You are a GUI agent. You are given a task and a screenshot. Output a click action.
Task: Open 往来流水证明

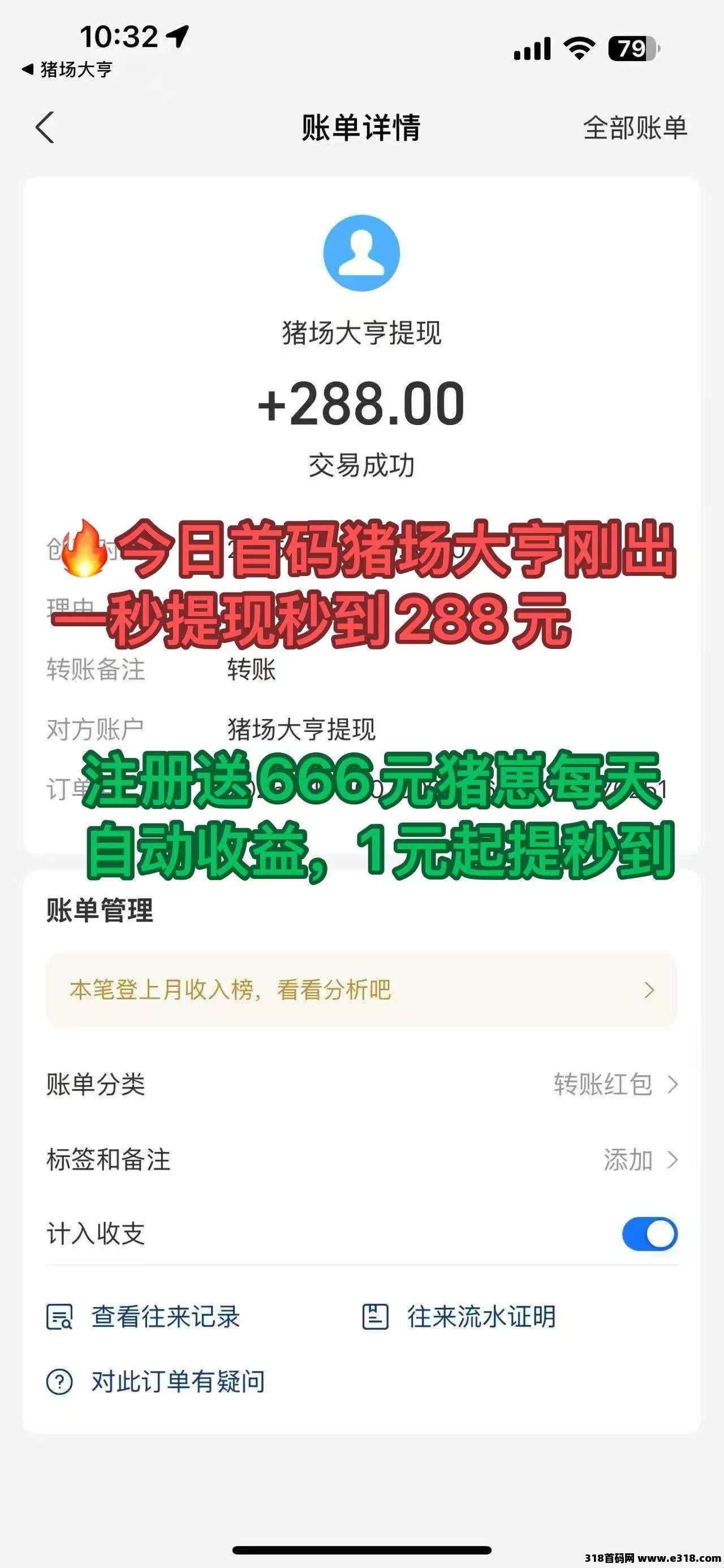[459, 1316]
